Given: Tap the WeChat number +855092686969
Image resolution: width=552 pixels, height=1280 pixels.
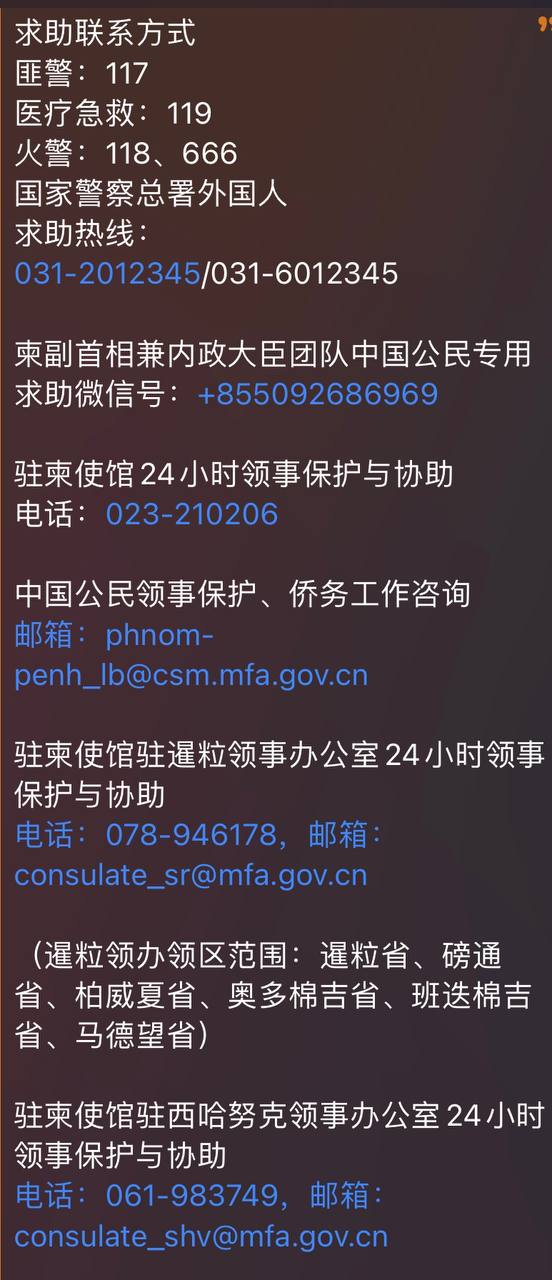Looking at the screenshot, I should (317, 394).
